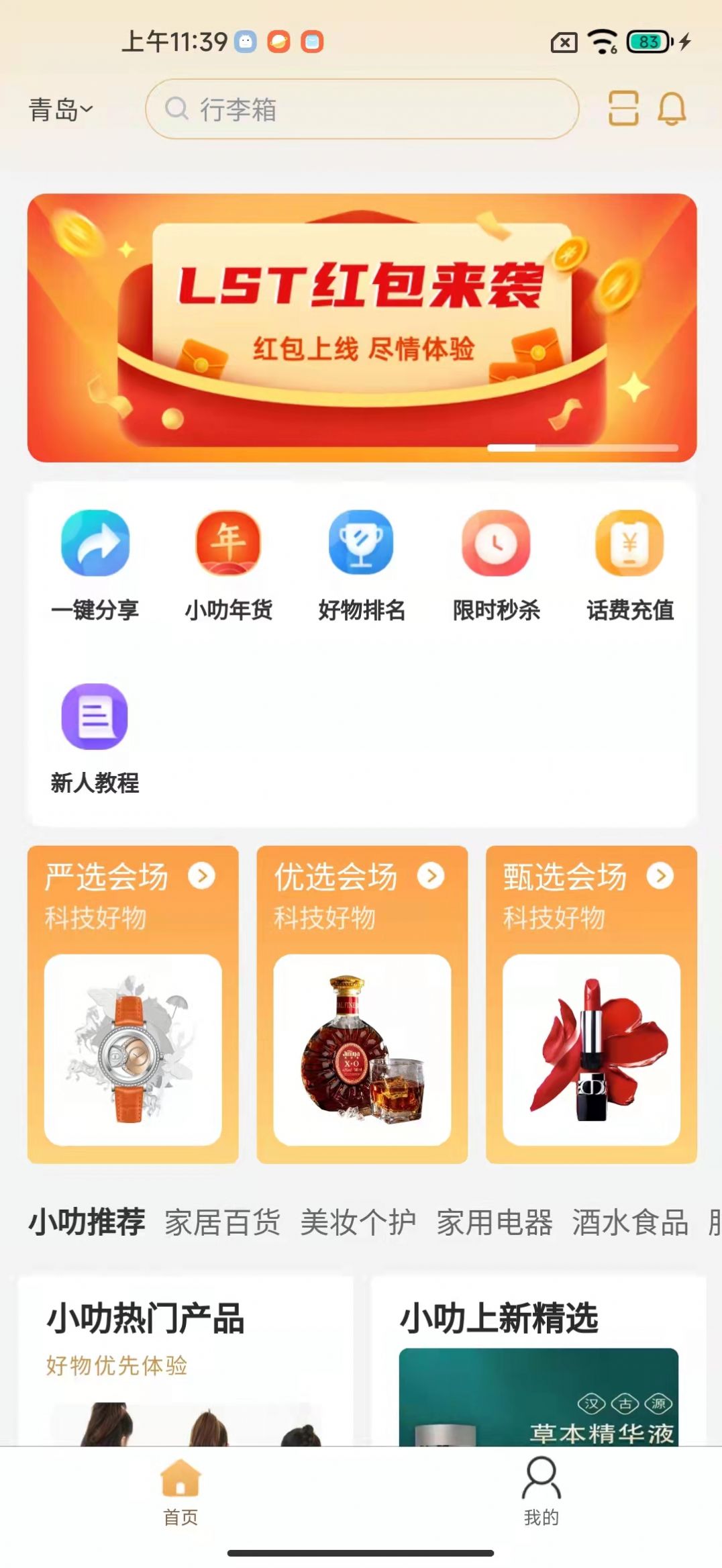Expand 严选会场 with its arrow
This screenshot has width=722, height=1568.
[201, 875]
